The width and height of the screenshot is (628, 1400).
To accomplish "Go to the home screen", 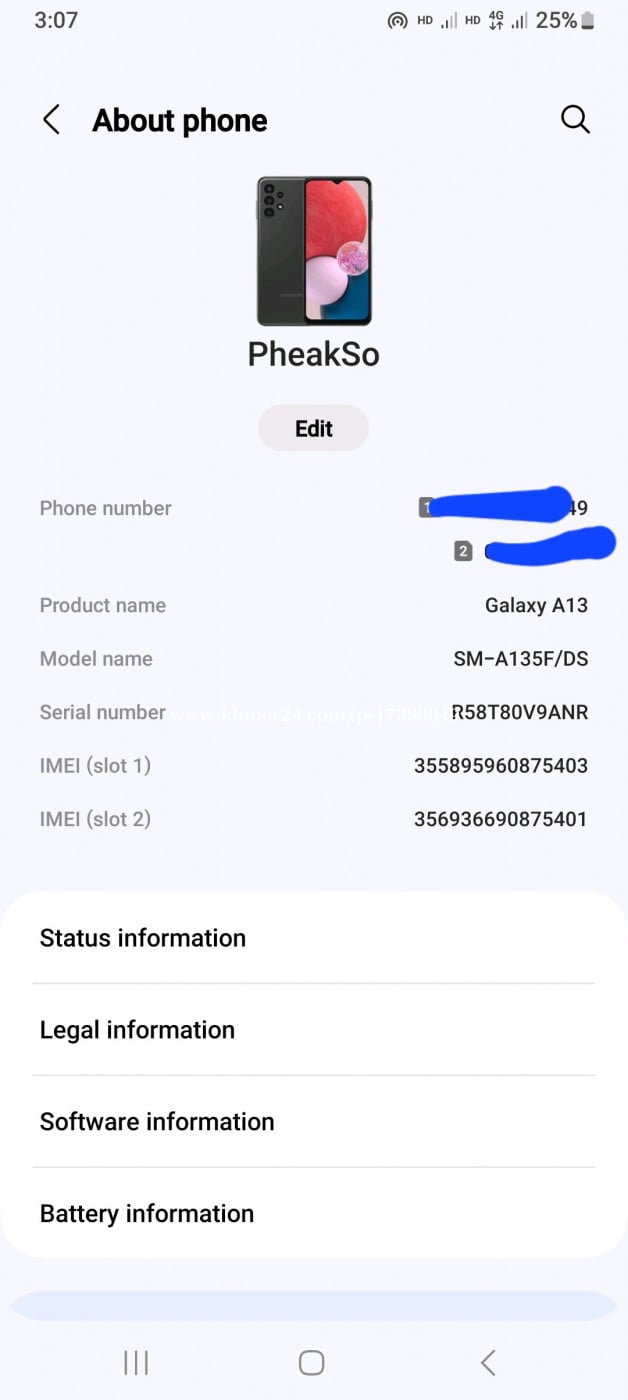I will coord(312,1362).
